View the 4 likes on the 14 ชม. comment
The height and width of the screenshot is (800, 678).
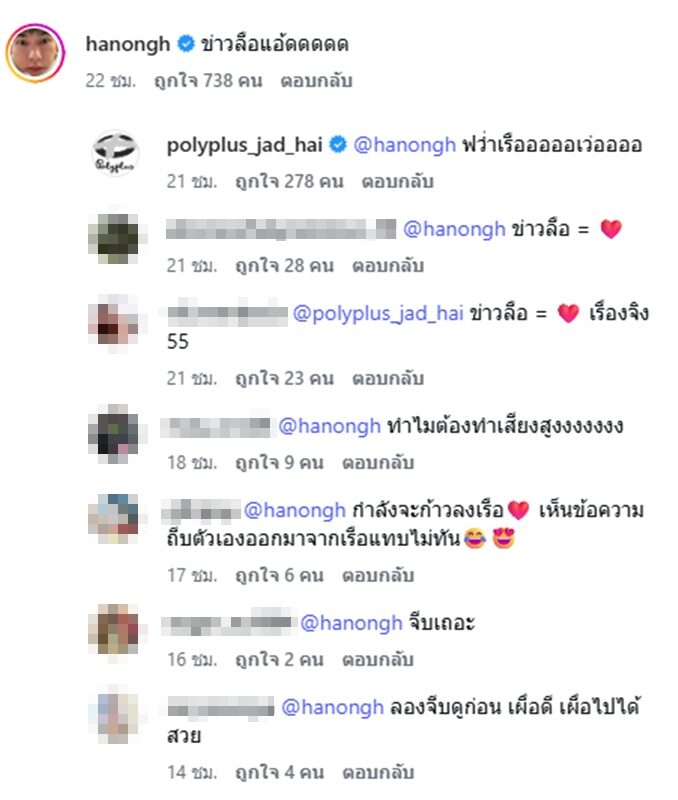coord(279,773)
